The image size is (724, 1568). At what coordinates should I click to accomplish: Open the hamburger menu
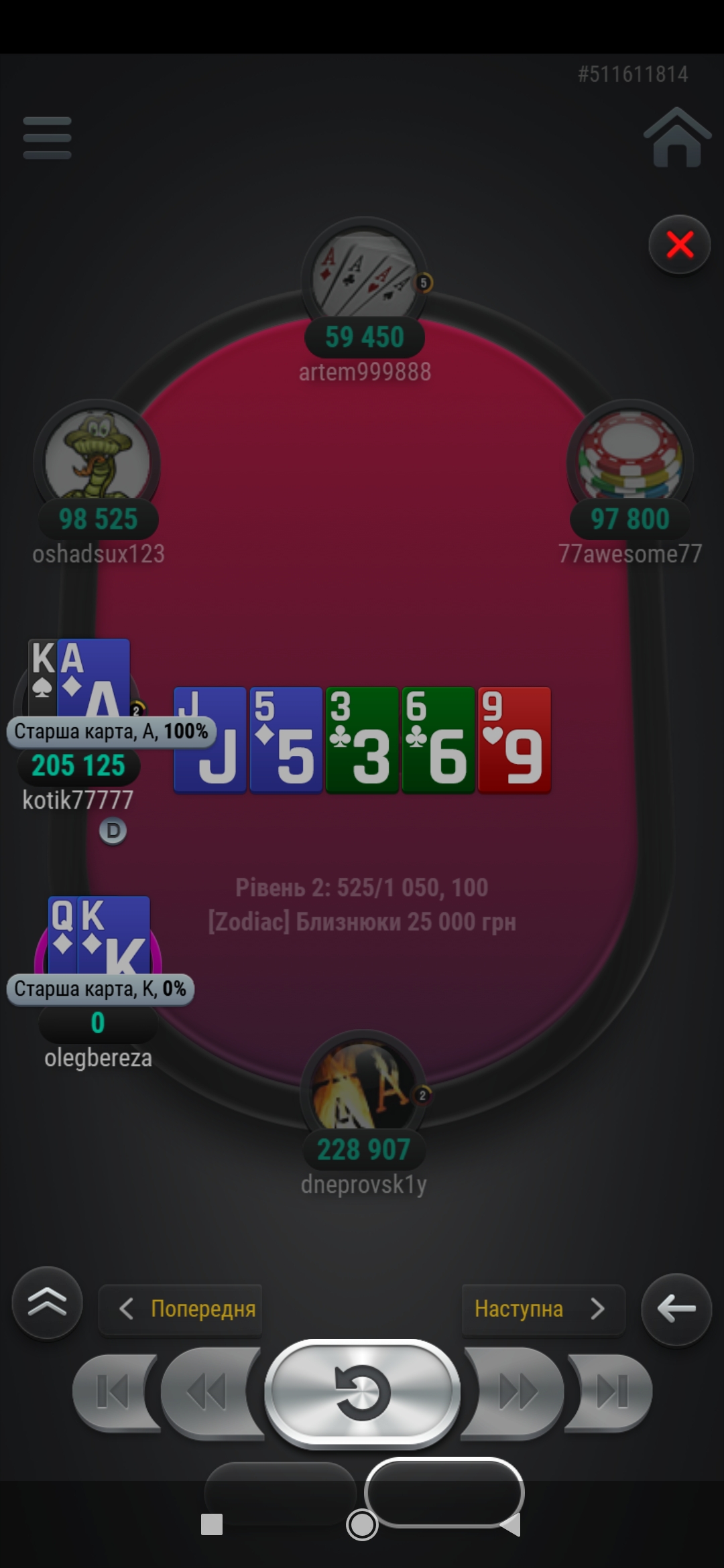[47, 138]
